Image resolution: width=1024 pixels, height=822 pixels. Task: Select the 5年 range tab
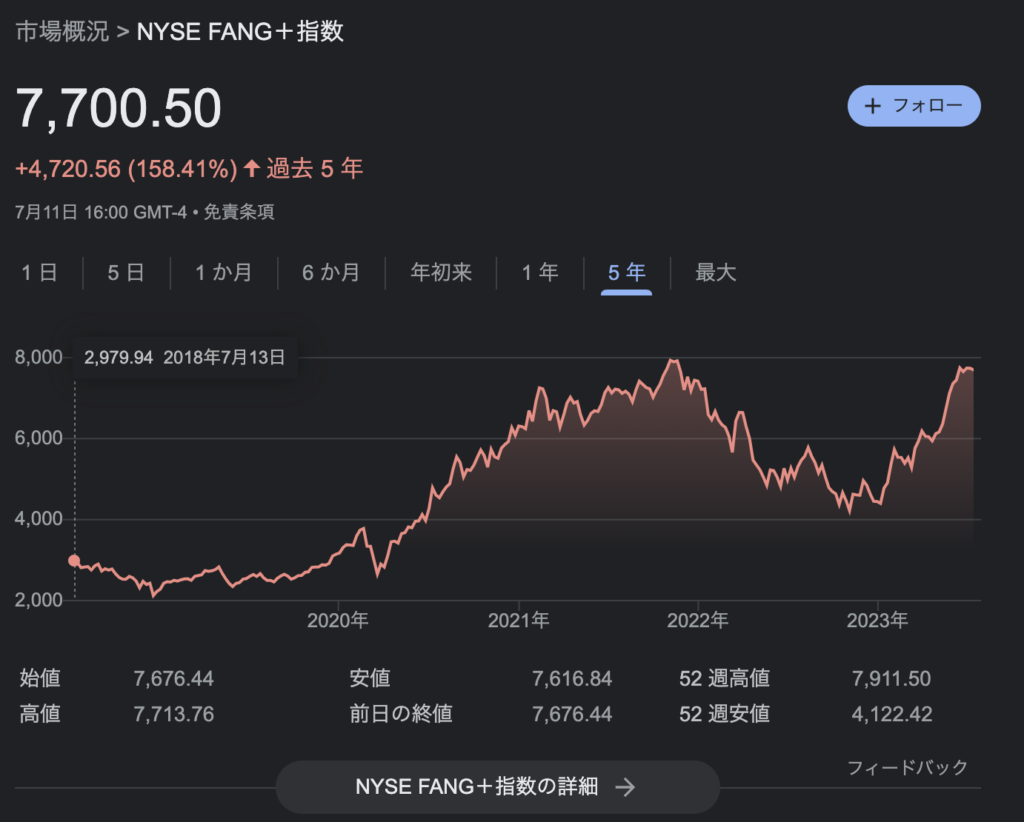626,272
